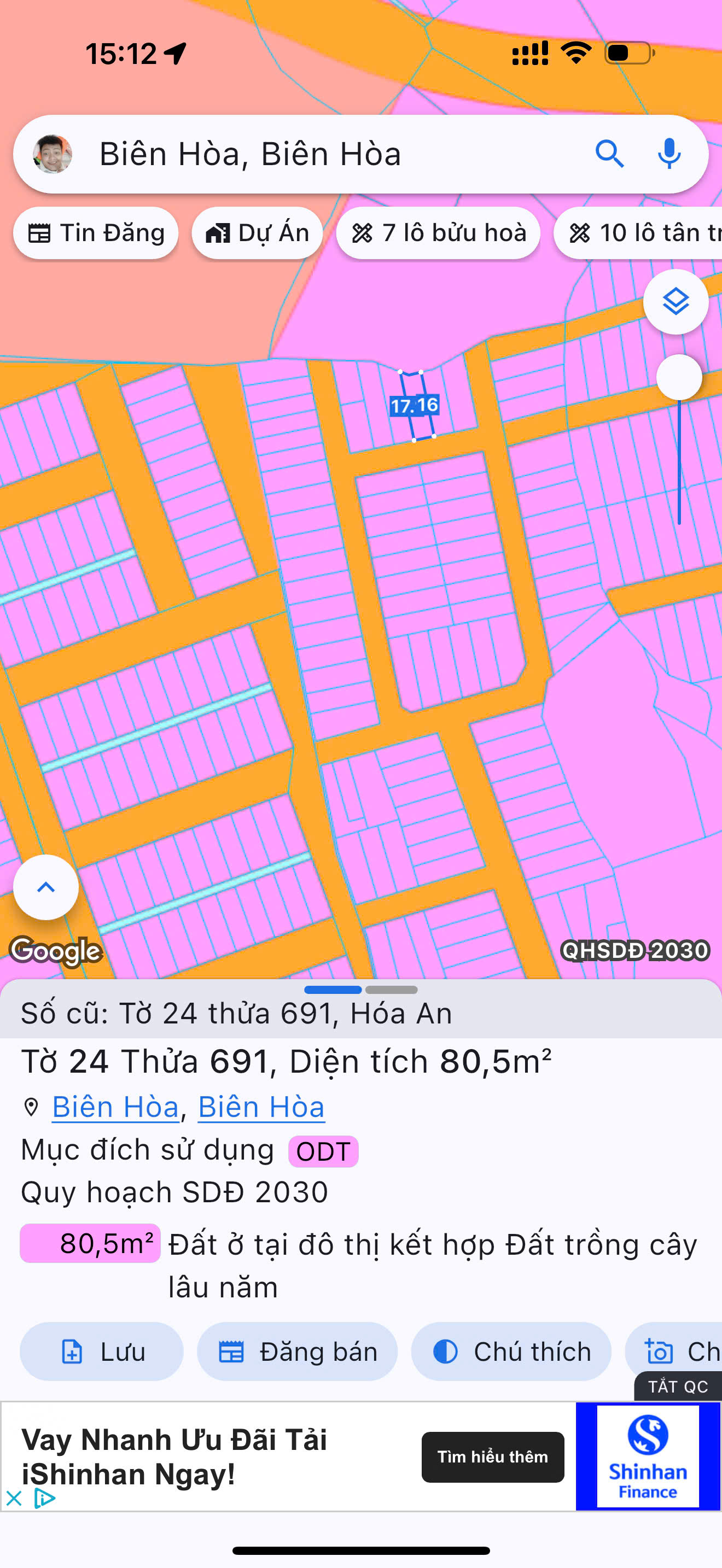Close the ad banner with the X
This screenshot has height=1568, width=722.
[x=14, y=1498]
